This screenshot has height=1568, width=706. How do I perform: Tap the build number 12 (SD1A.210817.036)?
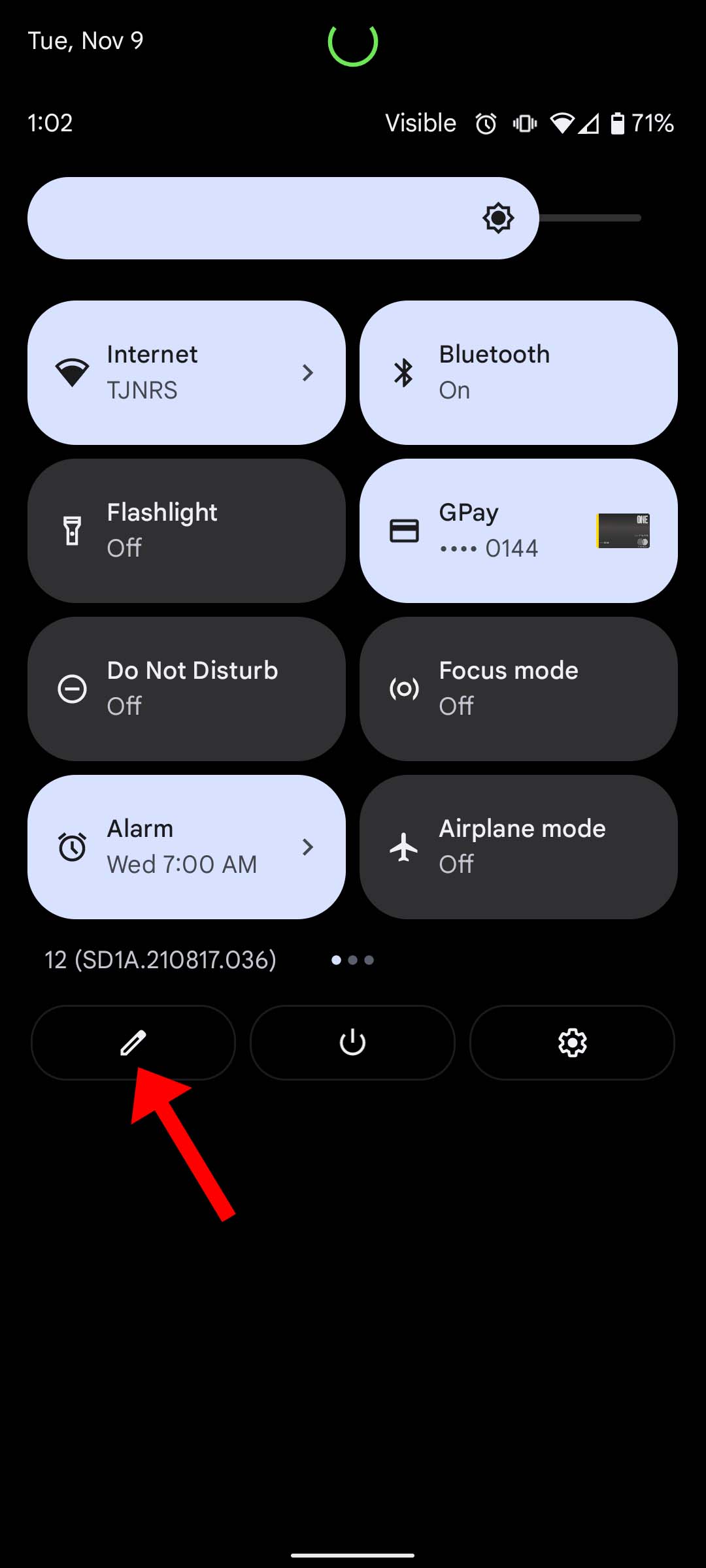[160, 960]
